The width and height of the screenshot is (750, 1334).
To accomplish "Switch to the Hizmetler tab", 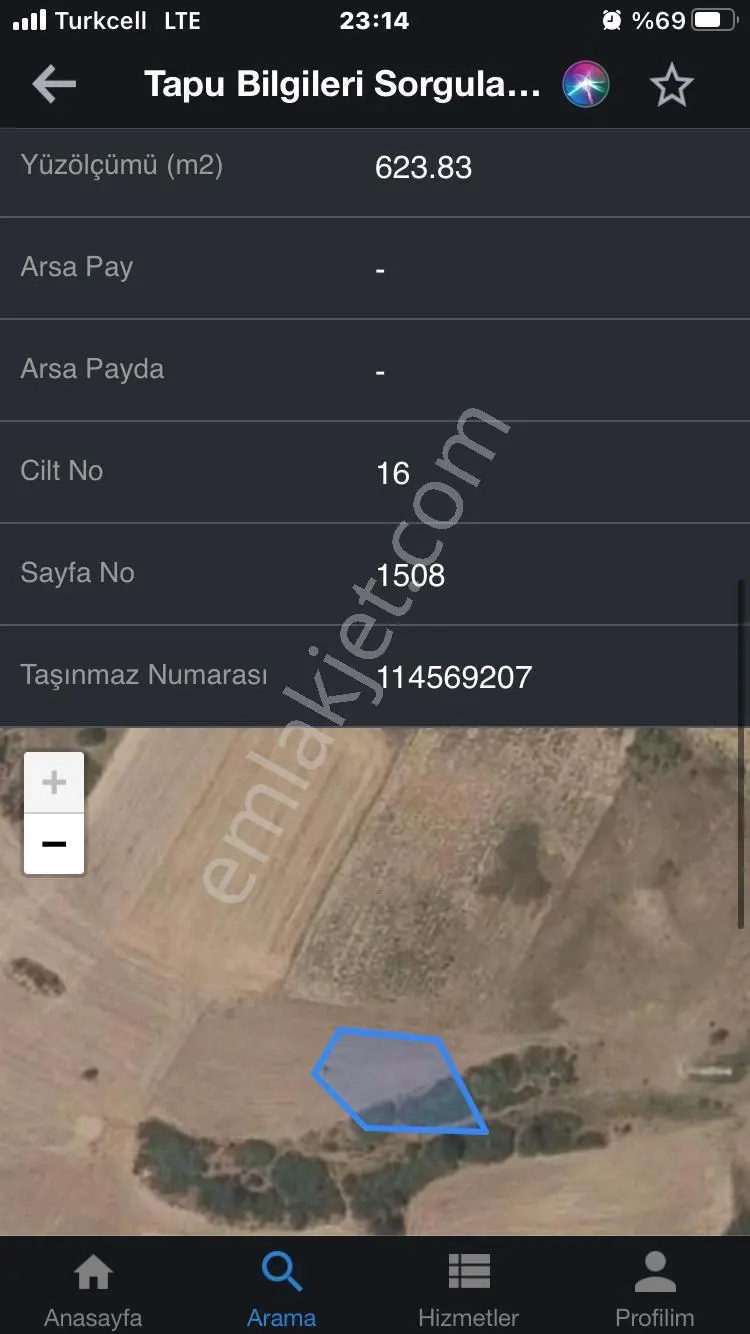I will click(x=468, y=1288).
